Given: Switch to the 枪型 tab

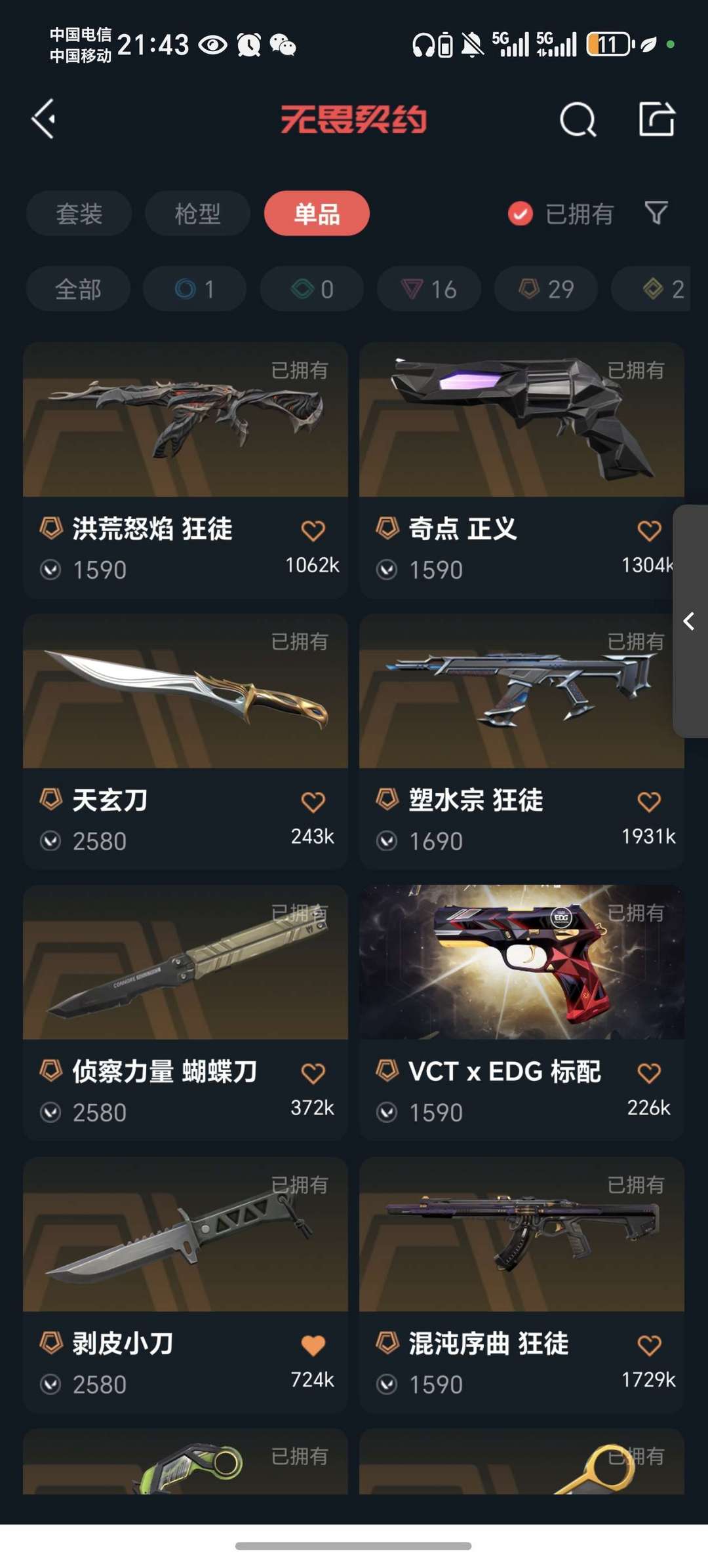Looking at the screenshot, I should click(197, 213).
